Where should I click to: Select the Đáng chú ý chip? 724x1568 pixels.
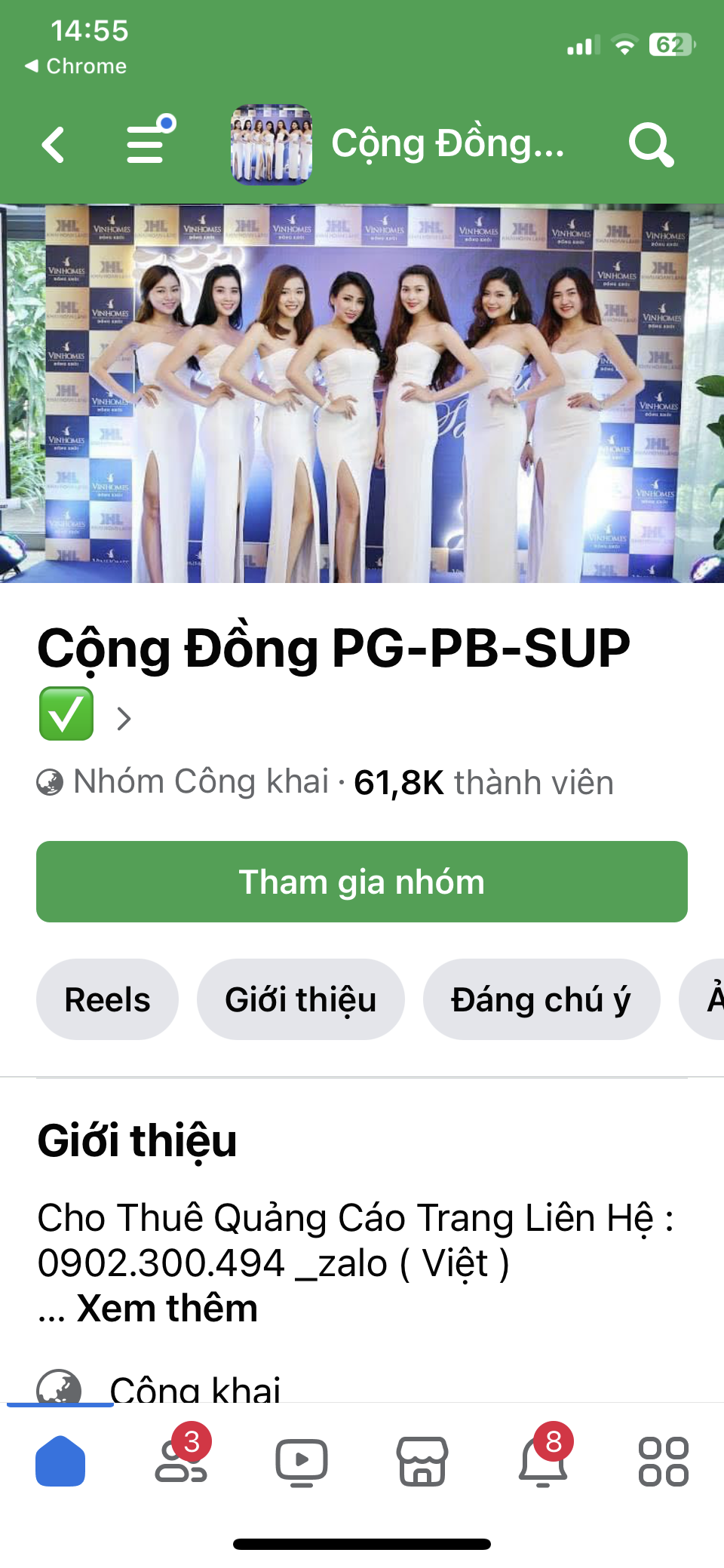(x=541, y=999)
